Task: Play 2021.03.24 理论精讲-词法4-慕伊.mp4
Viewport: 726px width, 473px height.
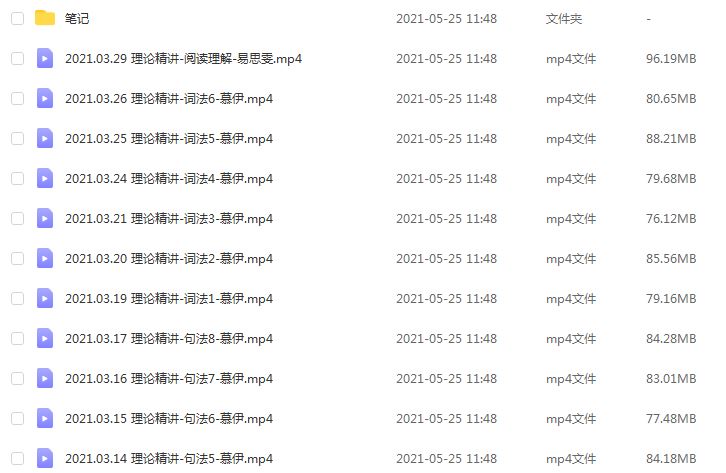Action: [x=169, y=179]
